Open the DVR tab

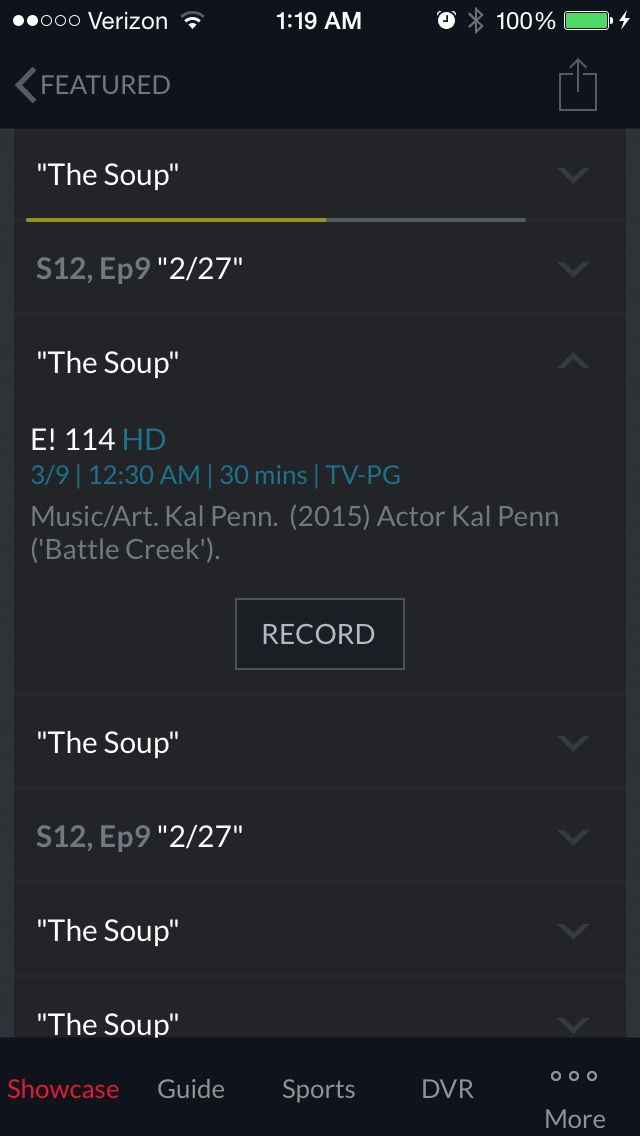tap(447, 1088)
